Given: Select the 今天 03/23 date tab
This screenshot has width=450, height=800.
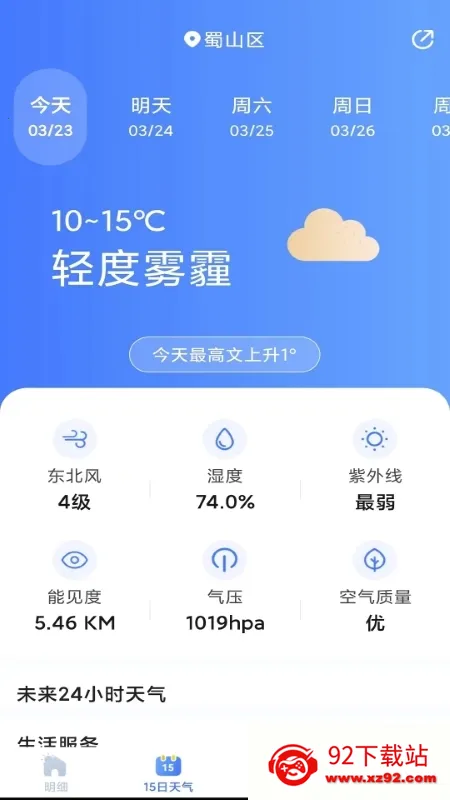Looking at the screenshot, I should [50, 117].
